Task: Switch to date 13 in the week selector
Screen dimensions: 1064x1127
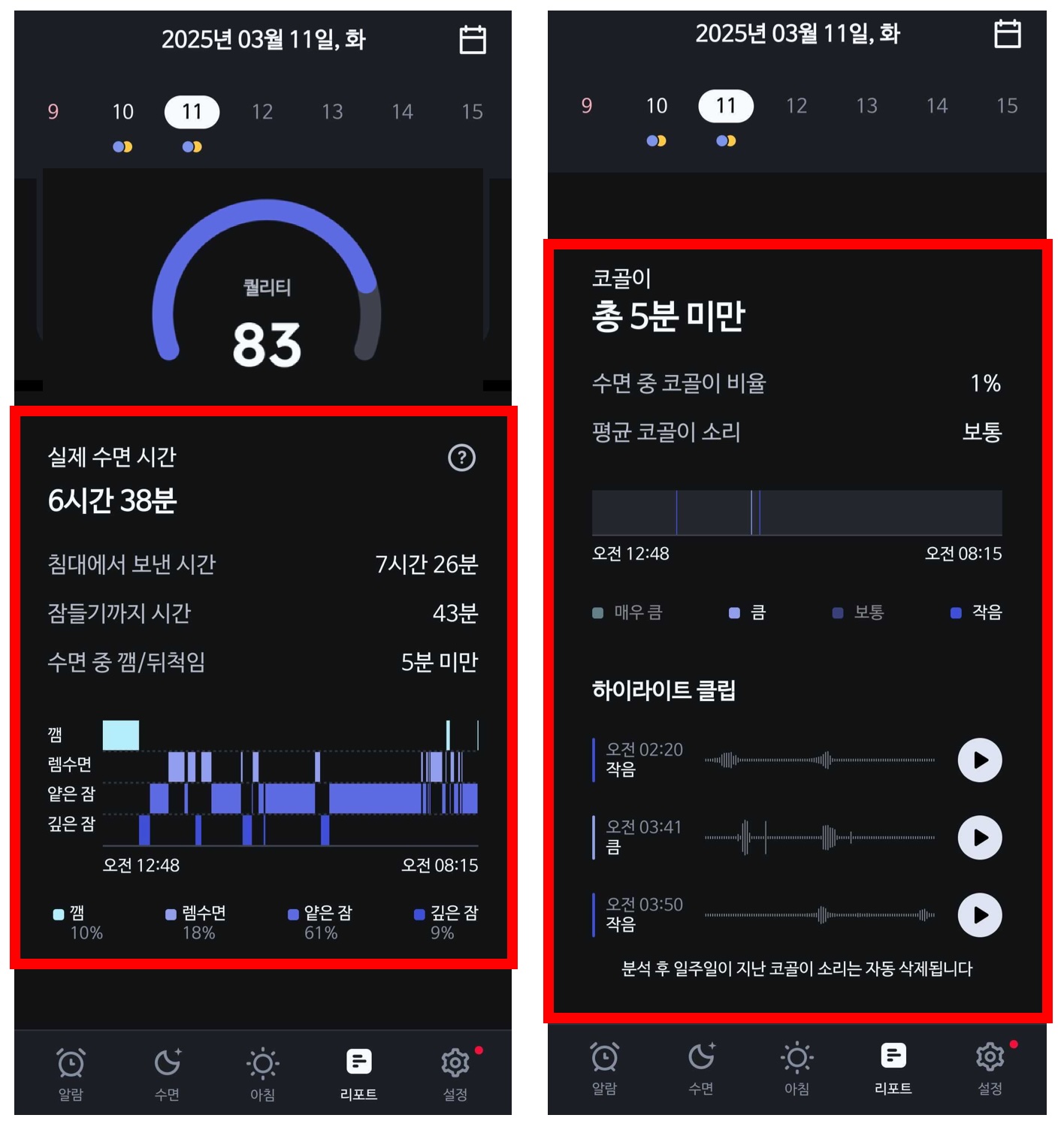Action: pos(333,111)
